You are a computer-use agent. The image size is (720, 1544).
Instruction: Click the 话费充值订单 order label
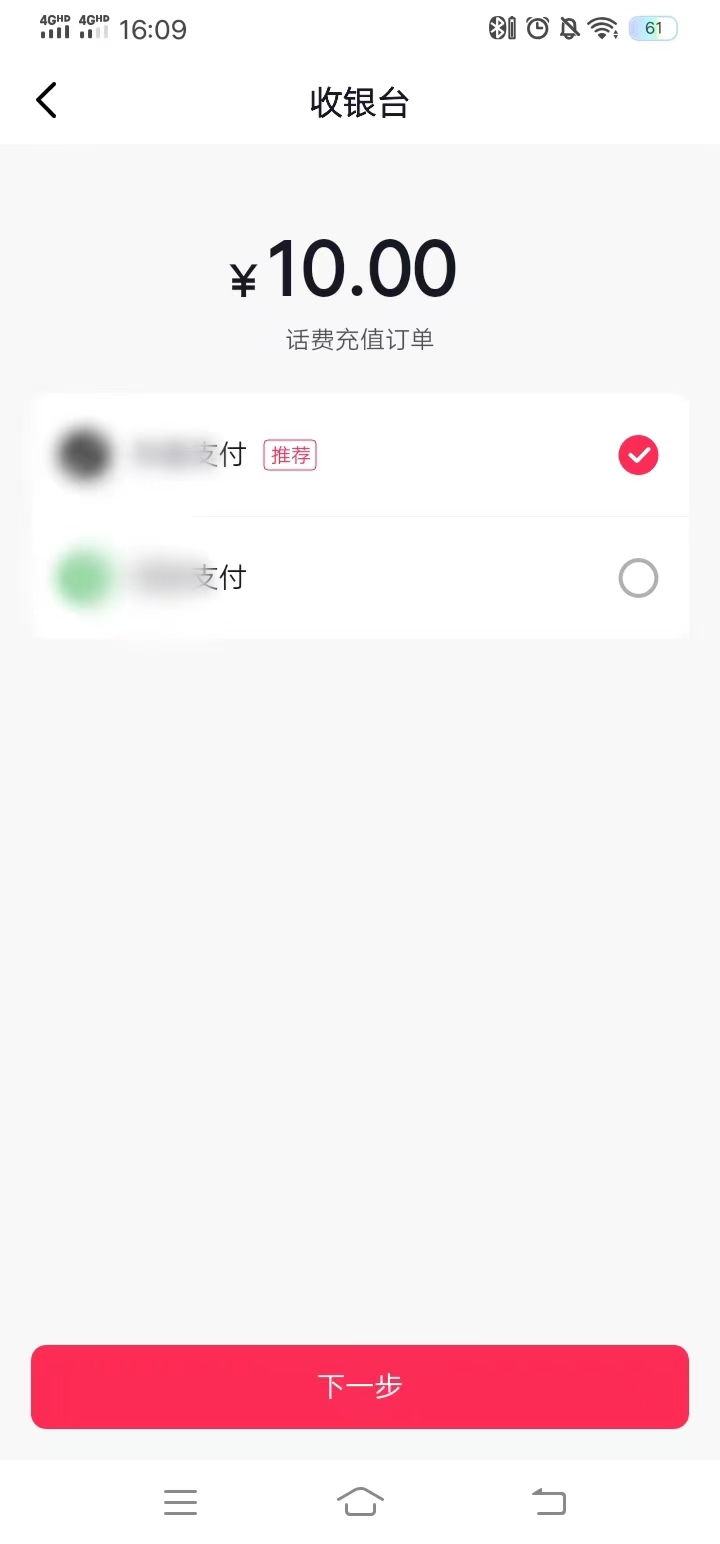360,340
